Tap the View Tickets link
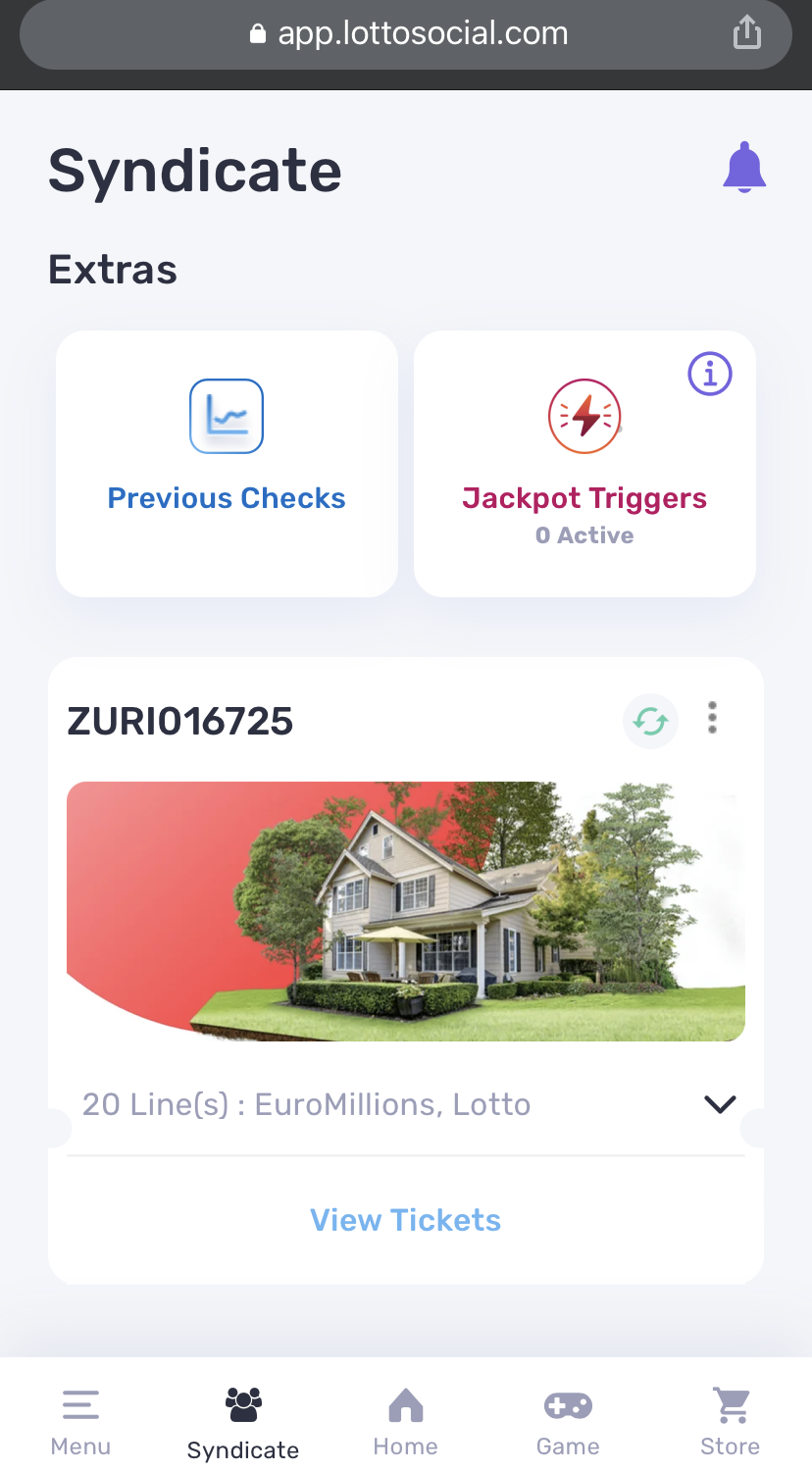This screenshot has height=1471, width=812. pos(405,1220)
